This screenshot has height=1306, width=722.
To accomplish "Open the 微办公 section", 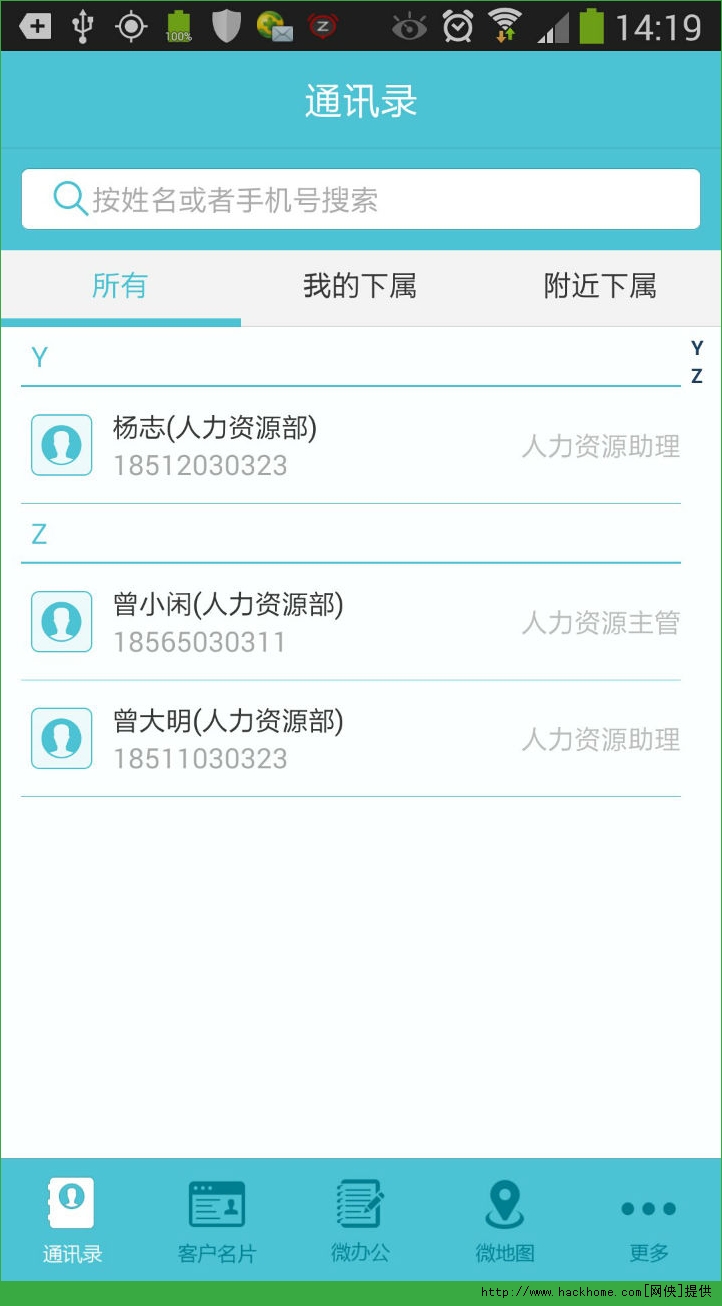I will click(360, 1220).
